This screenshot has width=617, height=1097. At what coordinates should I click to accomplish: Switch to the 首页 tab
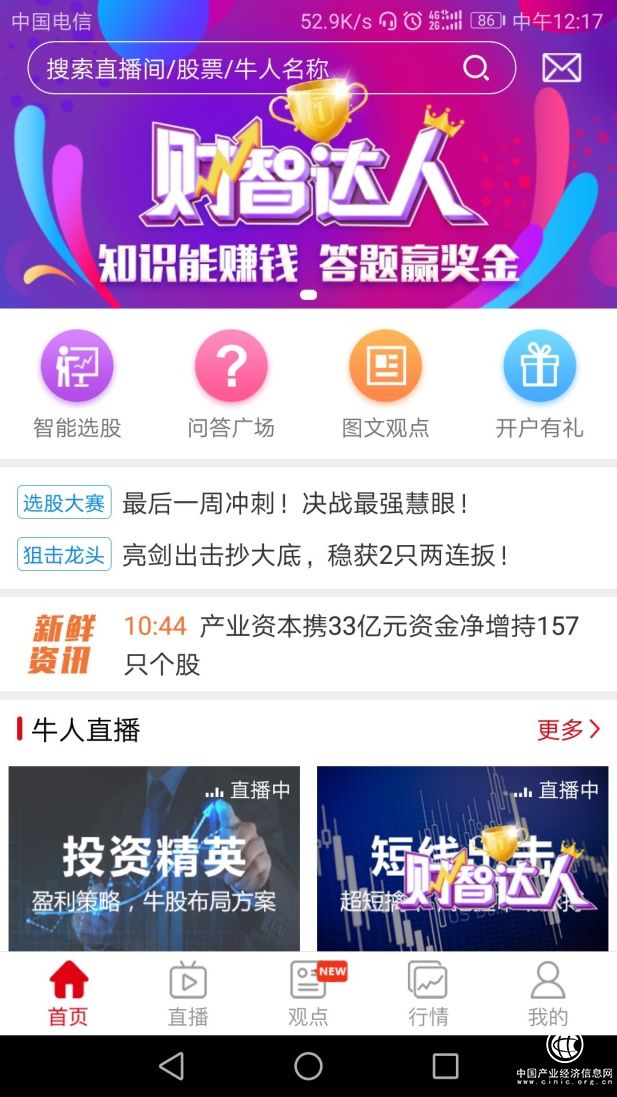pos(68,993)
